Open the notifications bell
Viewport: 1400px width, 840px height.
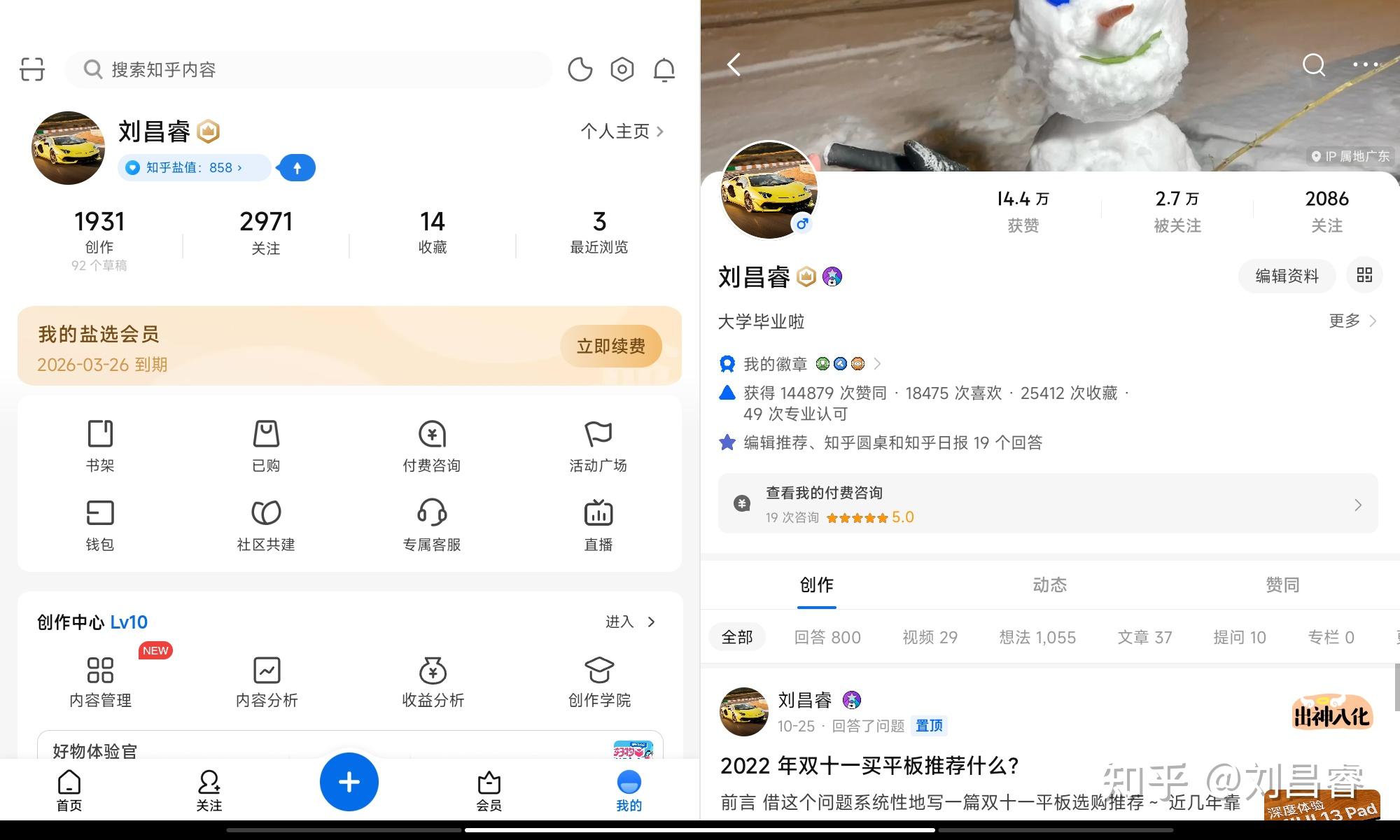[664, 69]
